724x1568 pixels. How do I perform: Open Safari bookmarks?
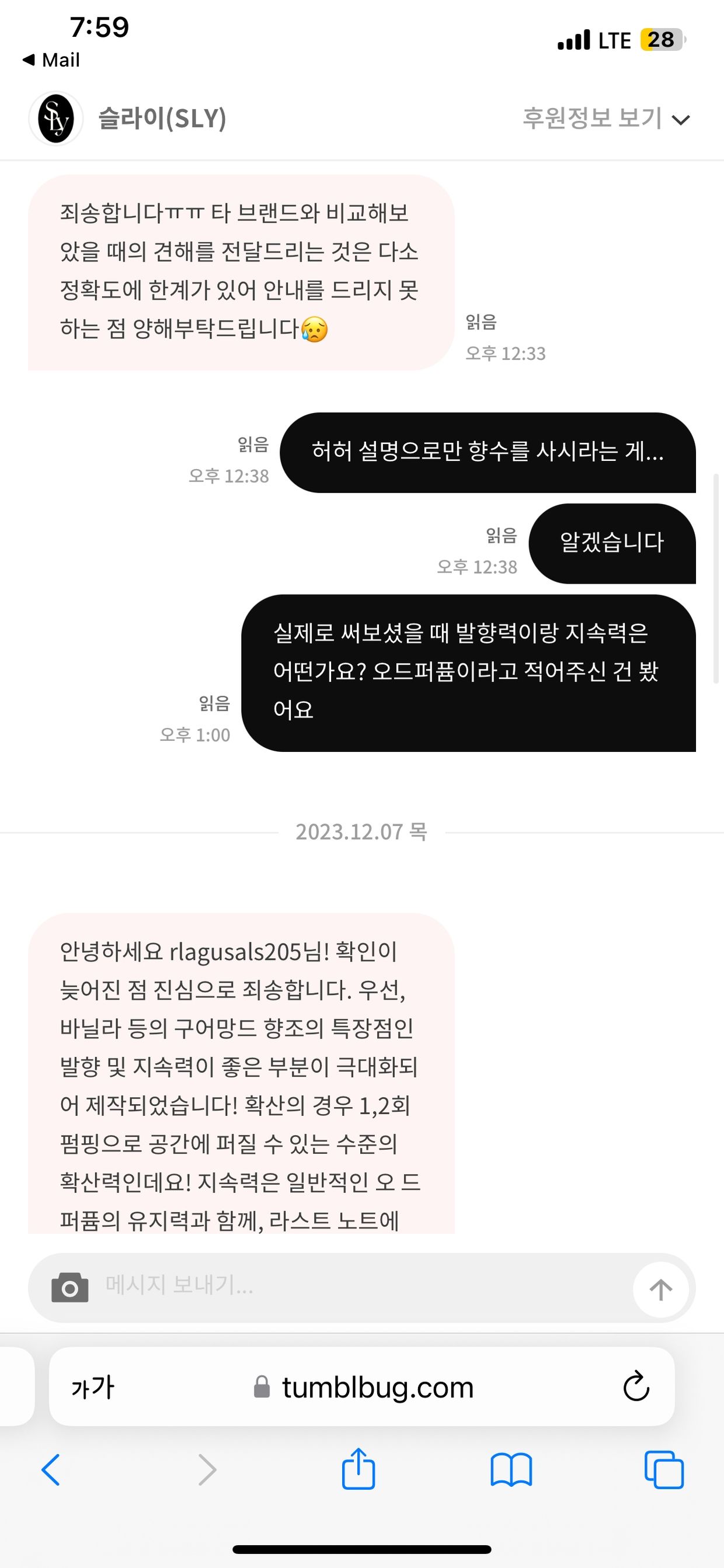click(x=511, y=1470)
